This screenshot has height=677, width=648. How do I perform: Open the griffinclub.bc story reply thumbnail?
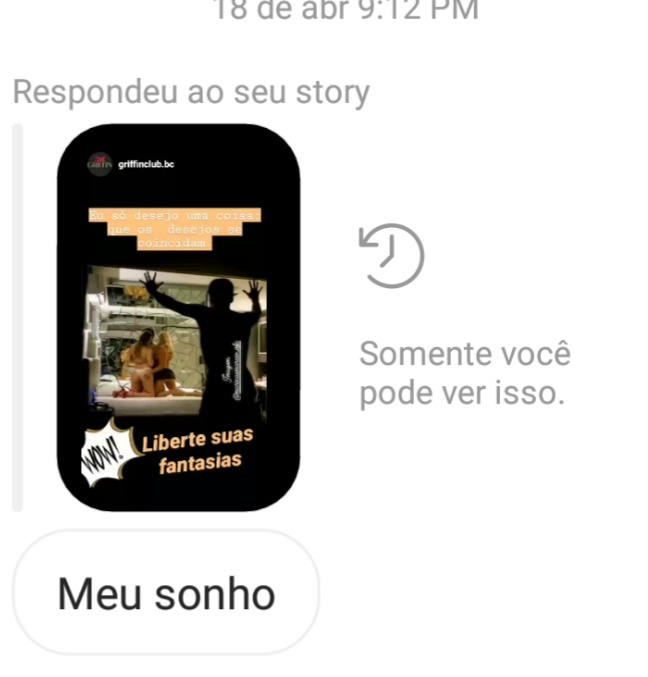click(178, 317)
